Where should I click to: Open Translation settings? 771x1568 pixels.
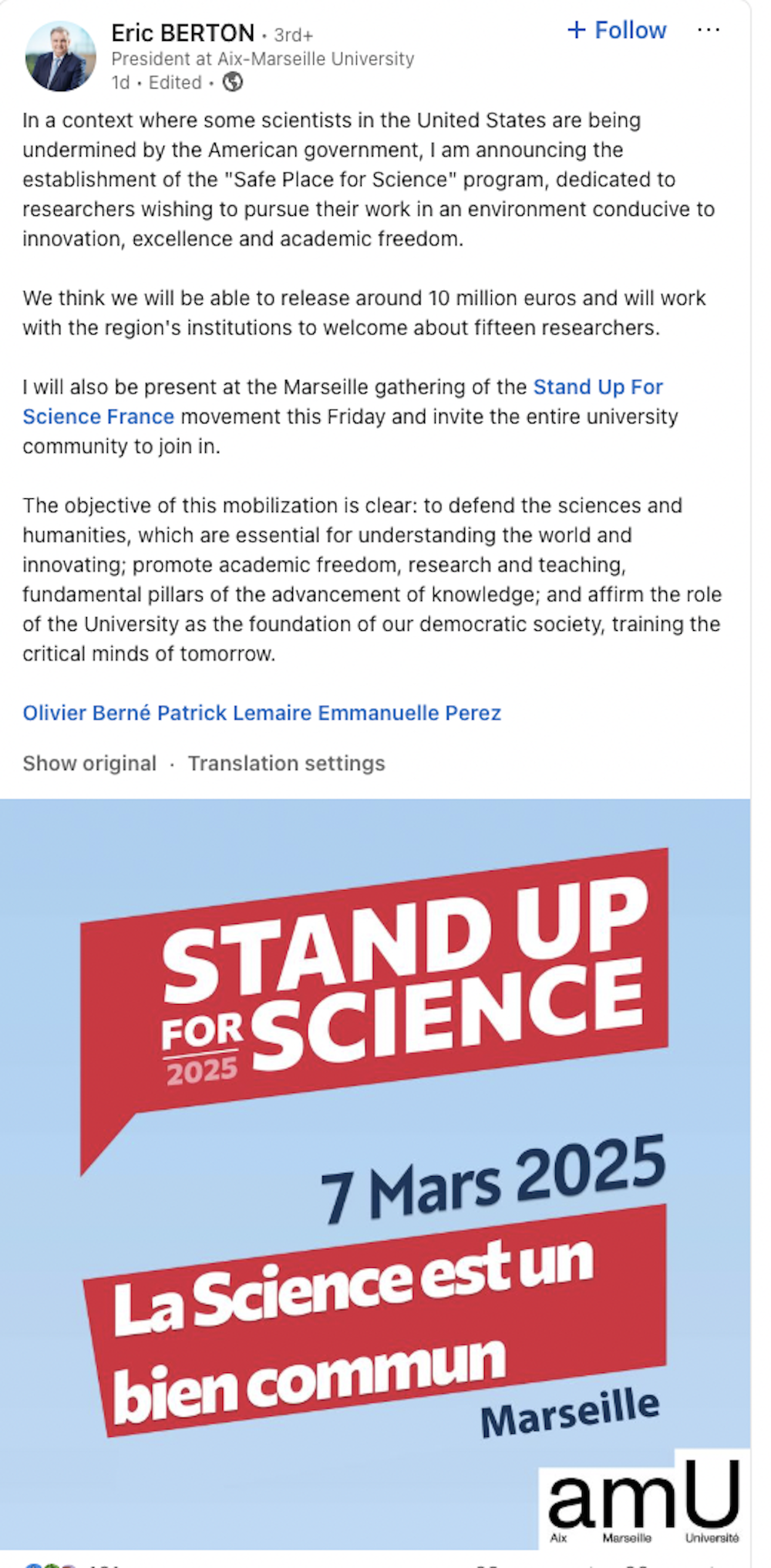[286, 764]
